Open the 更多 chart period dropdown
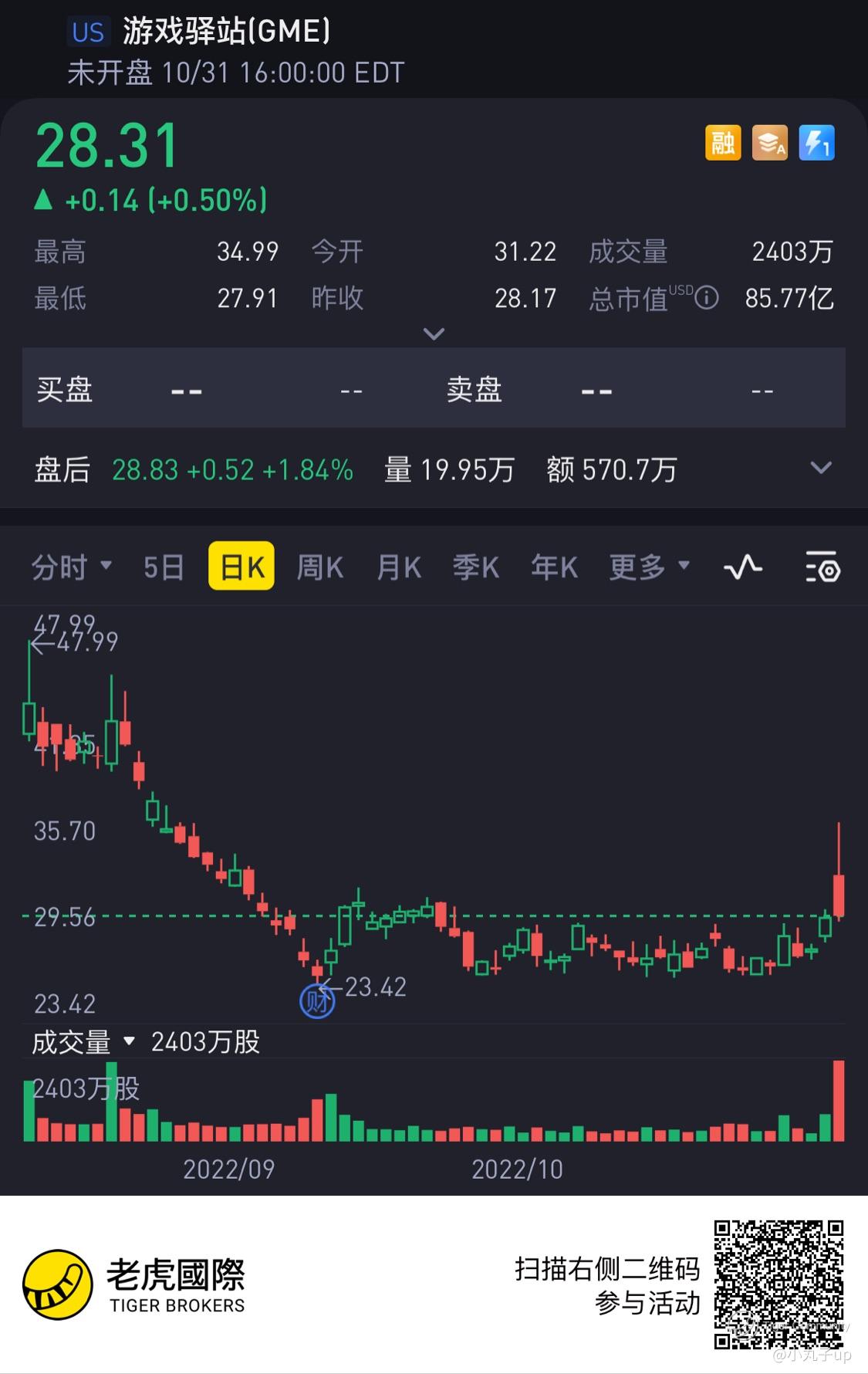868x1374 pixels. point(648,567)
